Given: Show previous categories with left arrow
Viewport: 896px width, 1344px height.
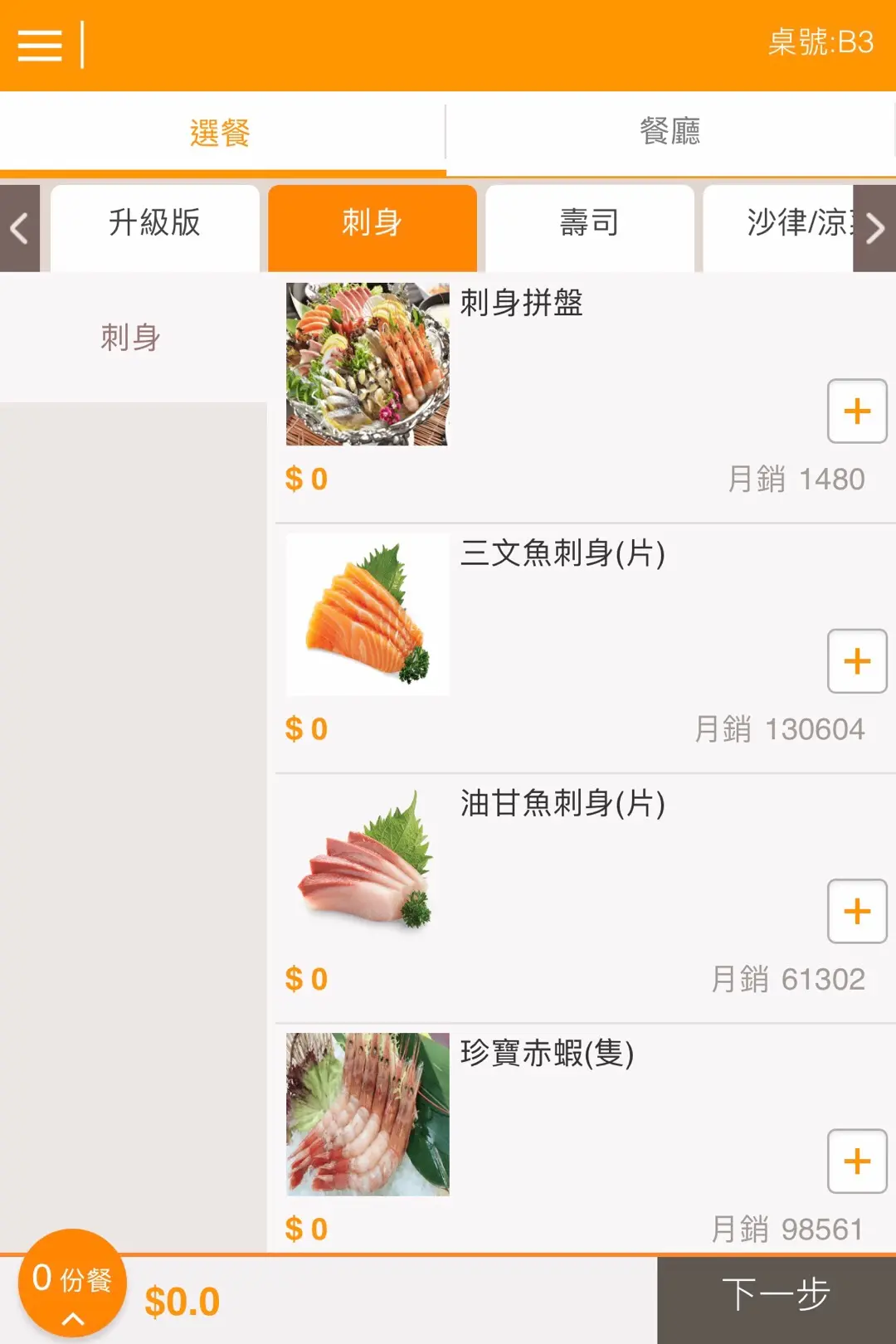Looking at the screenshot, I should tap(20, 228).
